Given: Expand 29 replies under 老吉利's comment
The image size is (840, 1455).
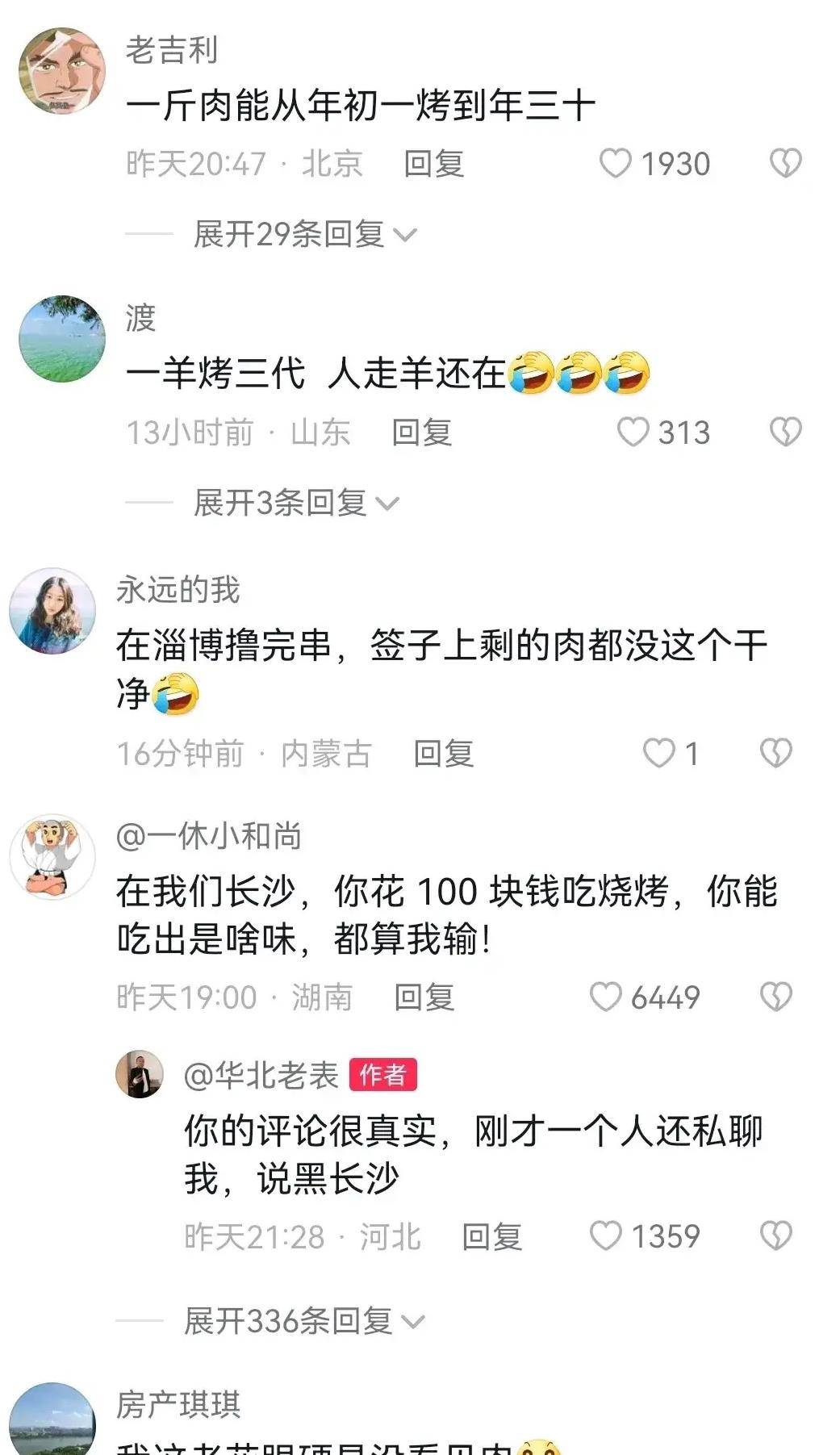Looking at the screenshot, I should tap(305, 234).
